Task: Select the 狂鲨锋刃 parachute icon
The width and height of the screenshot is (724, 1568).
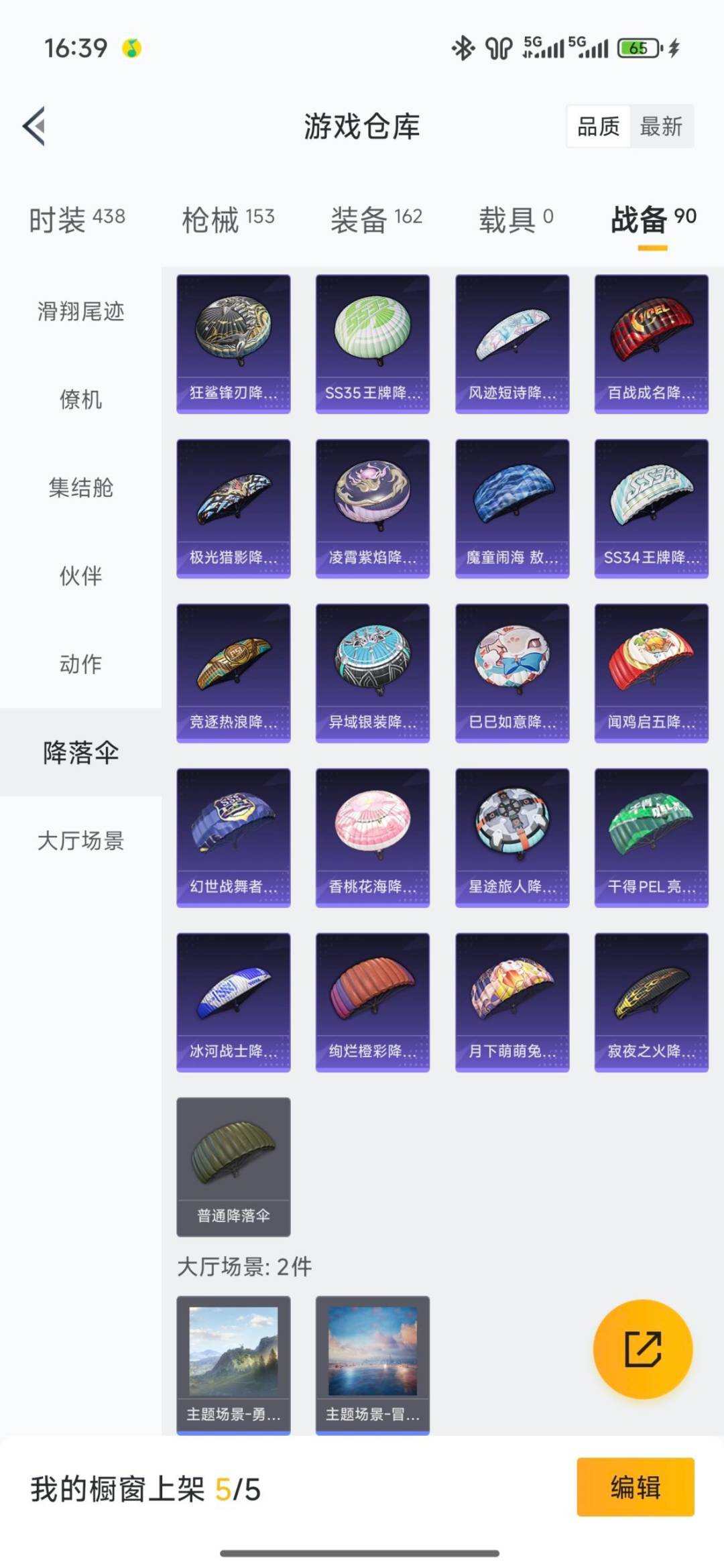Action: [233, 335]
